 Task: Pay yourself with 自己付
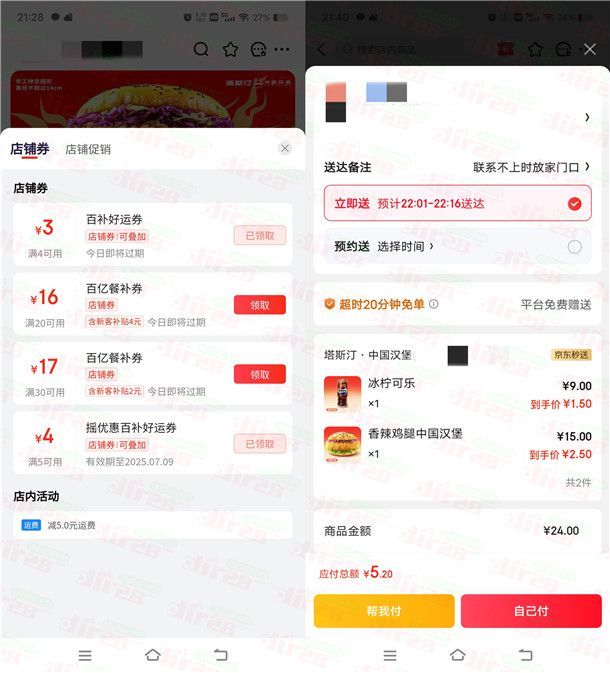click(x=531, y=610)
